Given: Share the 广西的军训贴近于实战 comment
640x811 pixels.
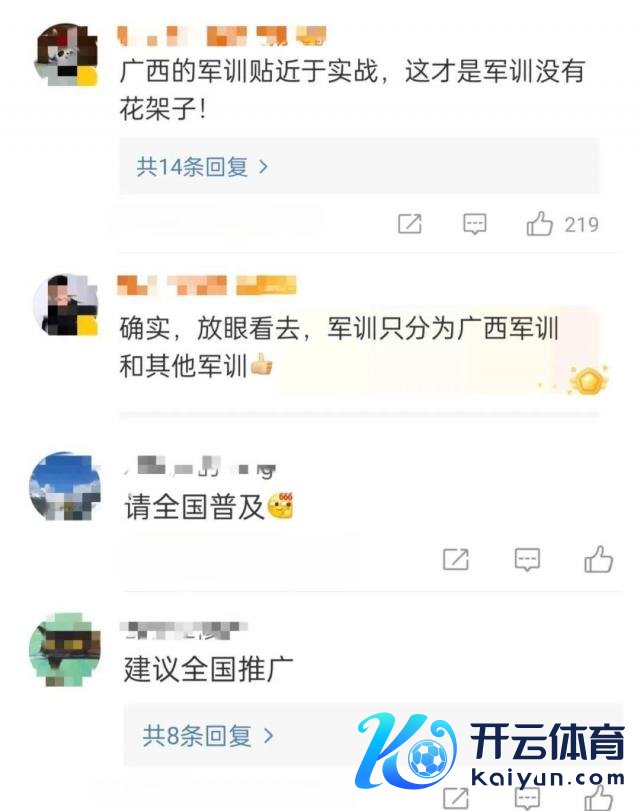Looking at the screenshot, I should point(410,224).
